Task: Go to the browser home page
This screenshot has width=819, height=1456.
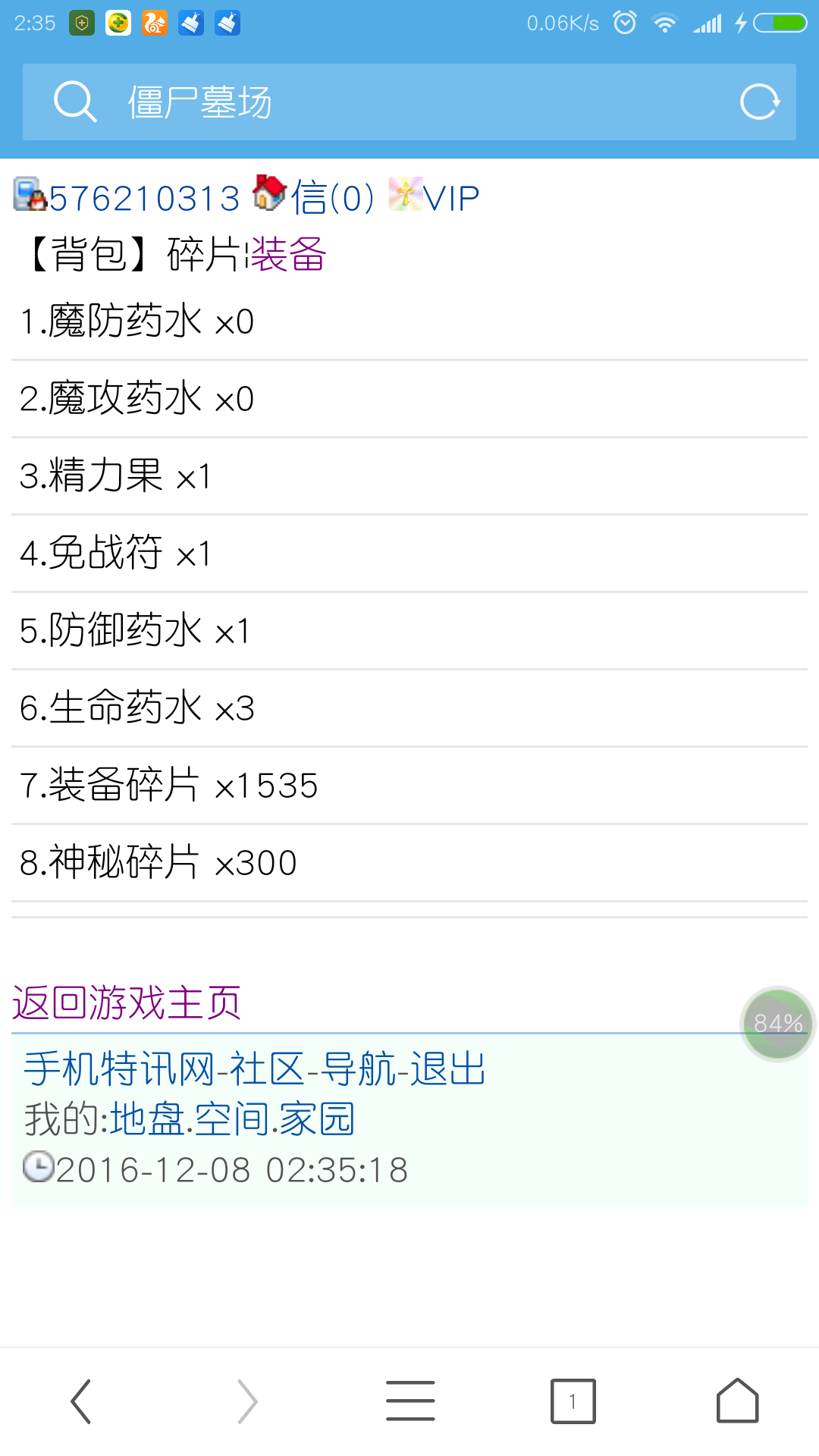Action: tap(737, 1401)
